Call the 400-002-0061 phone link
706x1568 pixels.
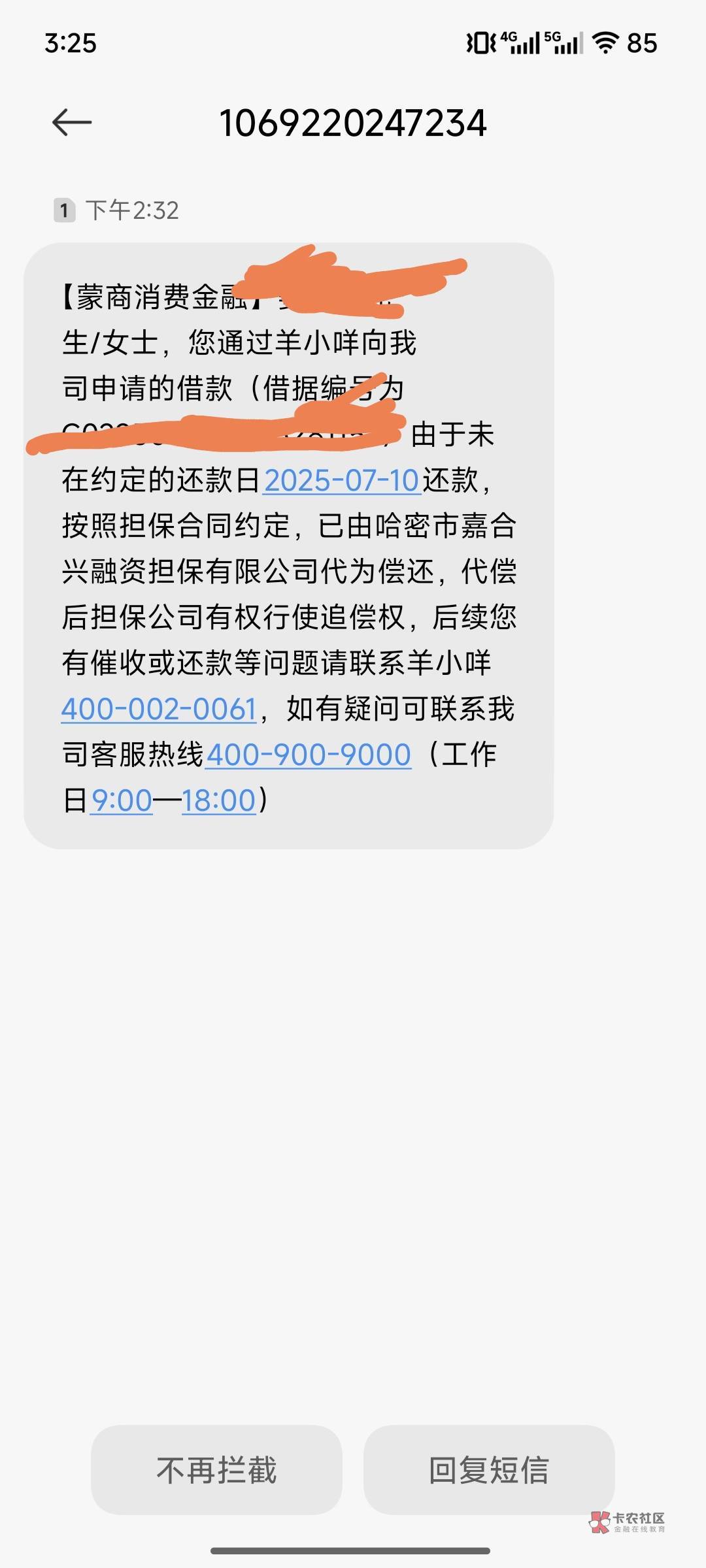pyautogui.click(x=159, y=710)
